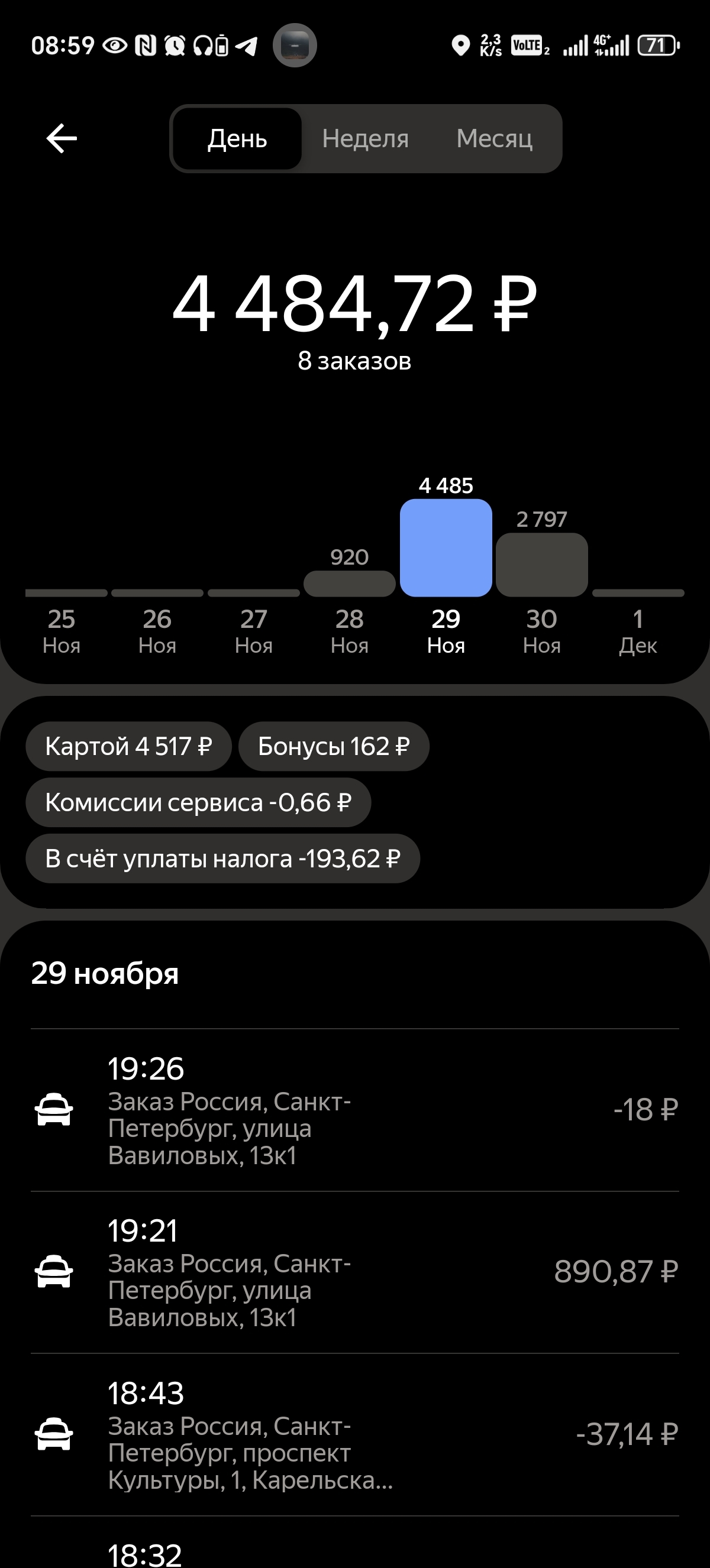Select the 30 Ноя bar in chart

(x=541, y=564)
